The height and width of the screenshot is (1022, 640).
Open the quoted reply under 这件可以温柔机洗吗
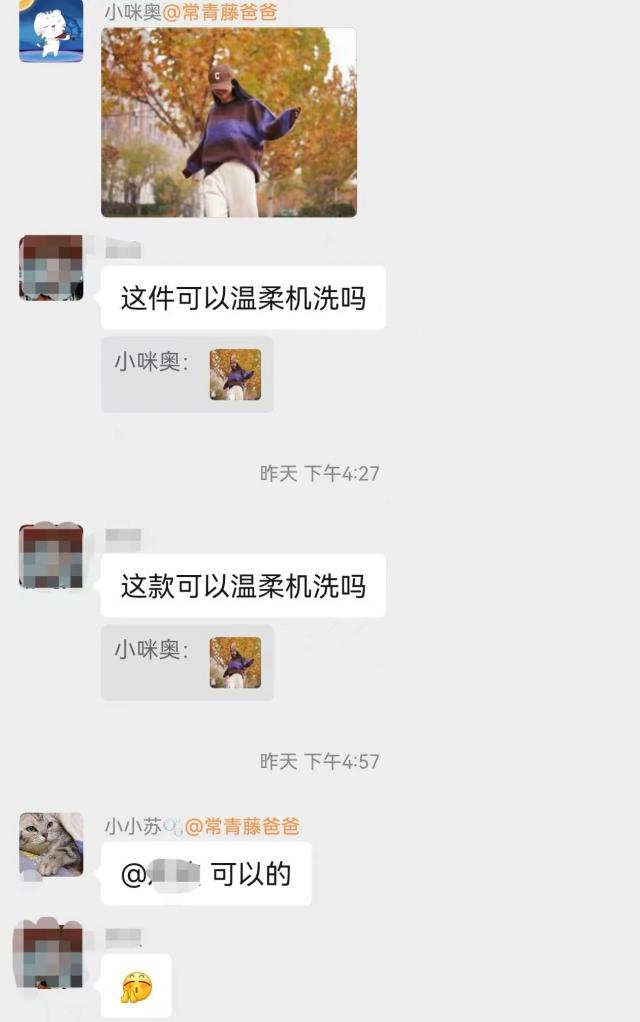(187, 374)
